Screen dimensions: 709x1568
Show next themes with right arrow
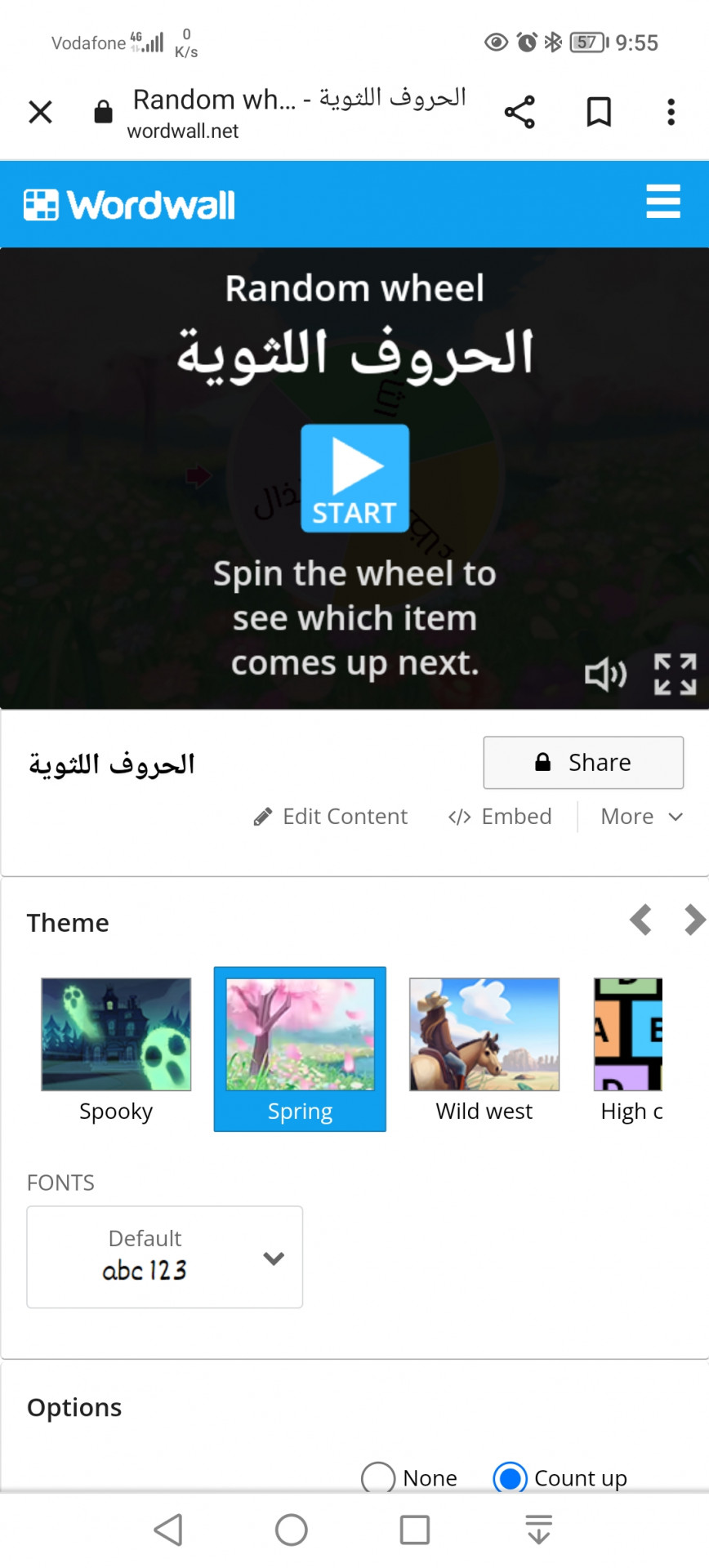[693, 920]
